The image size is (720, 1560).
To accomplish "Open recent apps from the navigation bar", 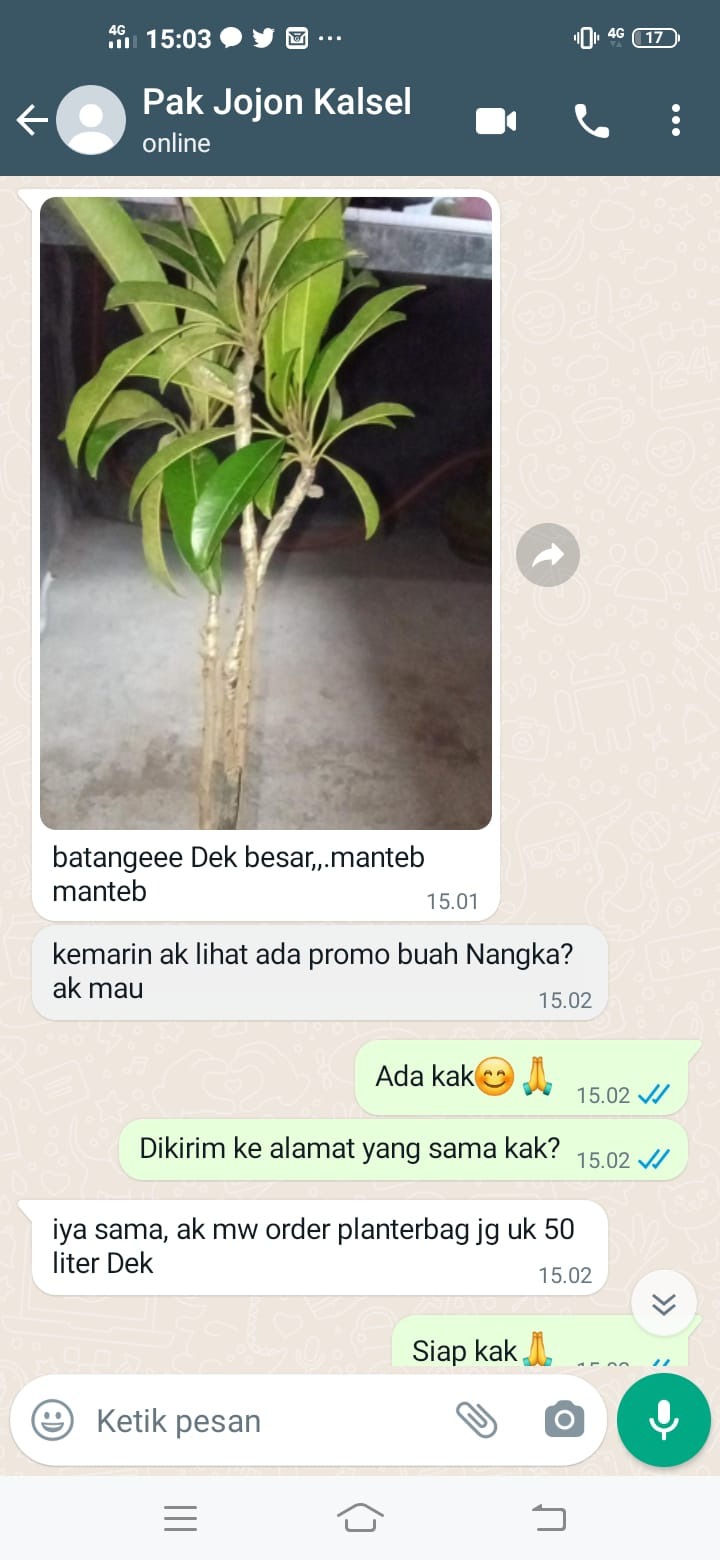I will click(180, 1518).
